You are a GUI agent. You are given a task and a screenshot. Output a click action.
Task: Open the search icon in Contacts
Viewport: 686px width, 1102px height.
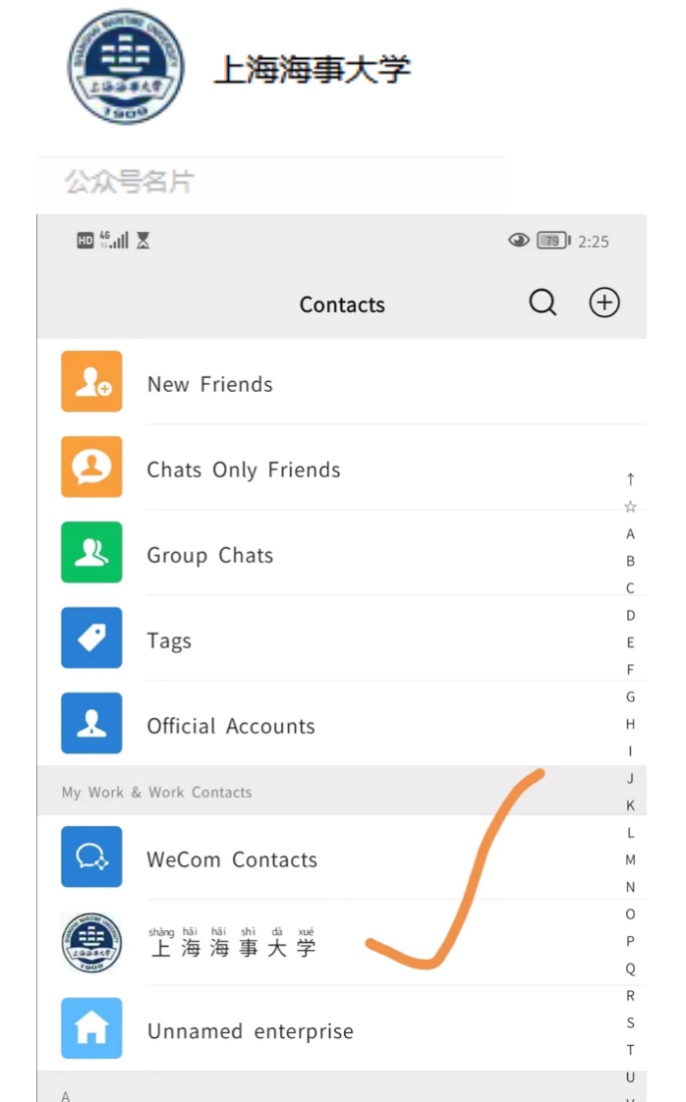point(543,303)
